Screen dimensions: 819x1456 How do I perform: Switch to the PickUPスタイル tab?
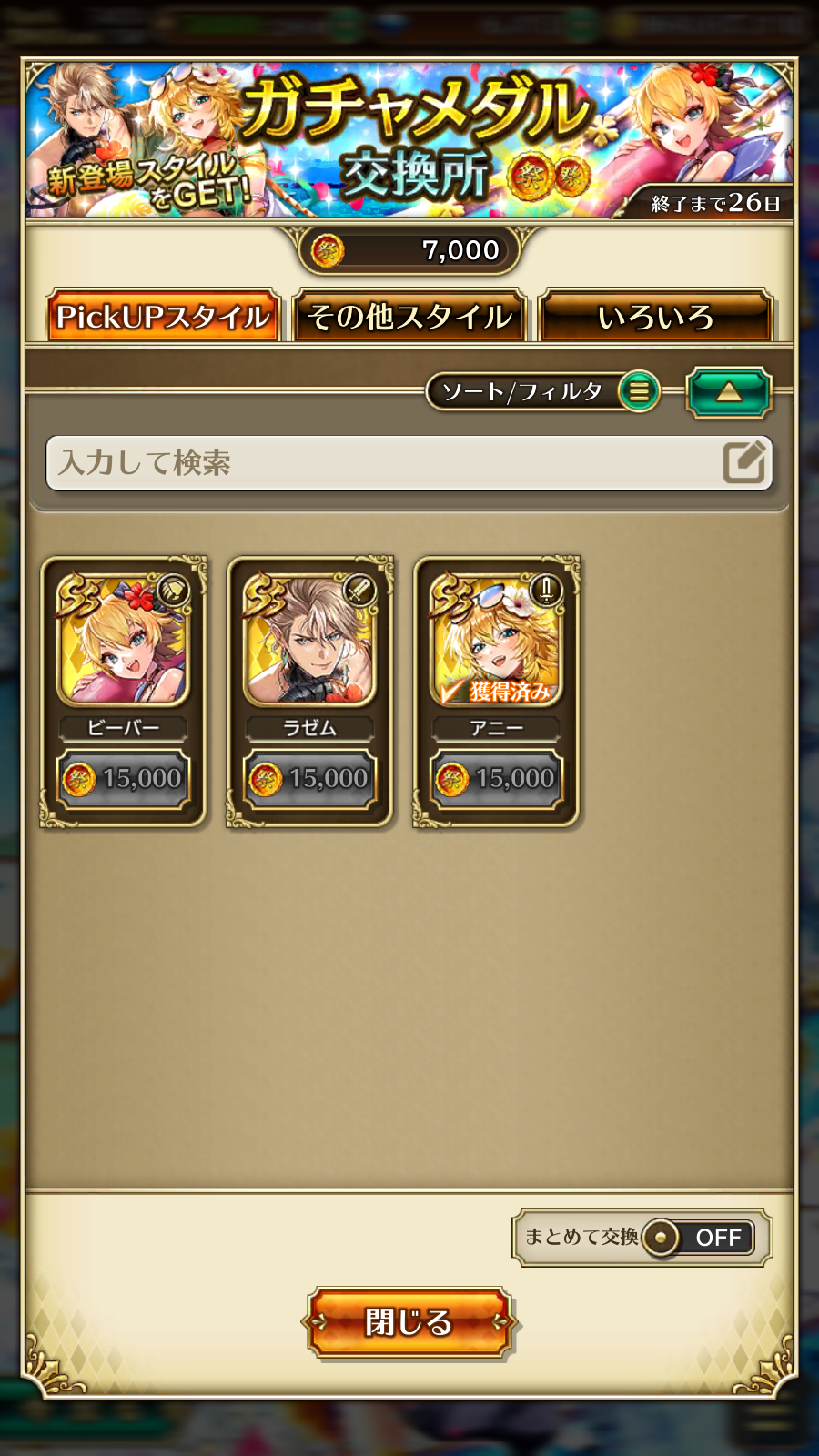click(x=163, y=317)
